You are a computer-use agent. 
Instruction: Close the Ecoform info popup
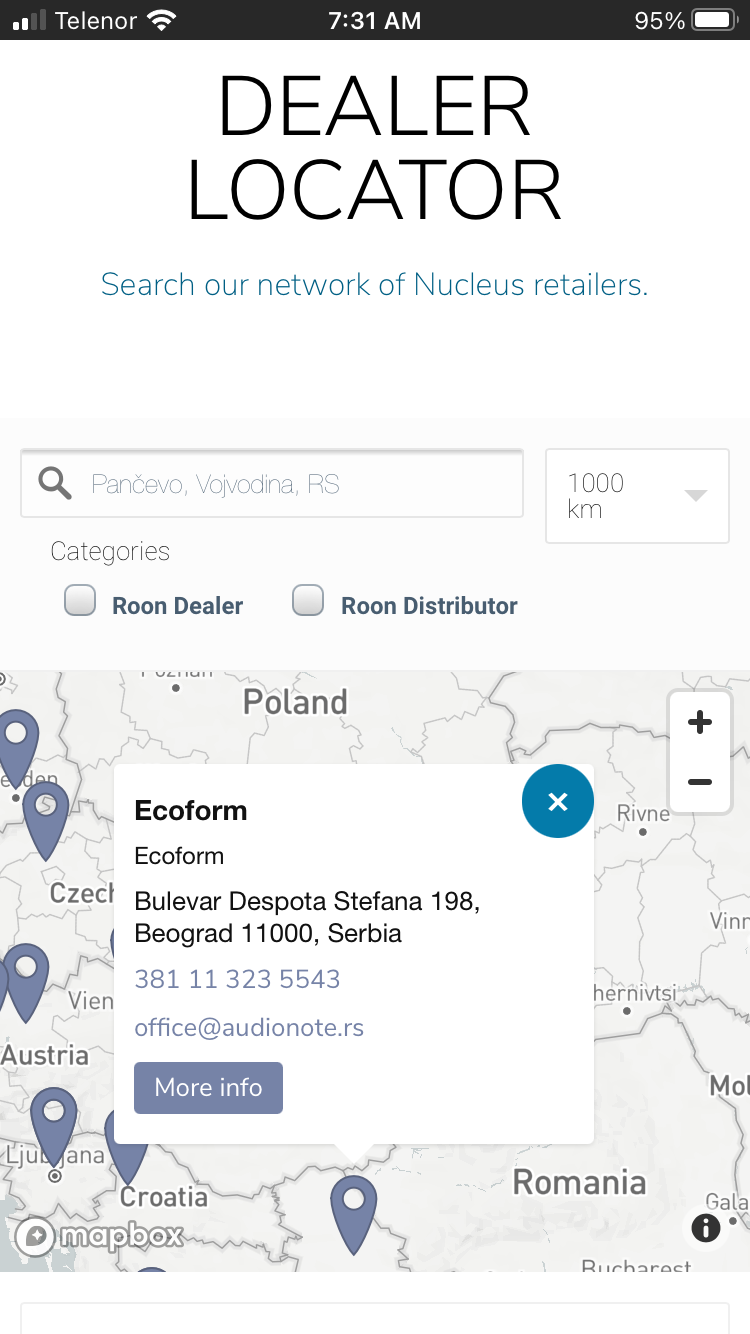point(558,801)
